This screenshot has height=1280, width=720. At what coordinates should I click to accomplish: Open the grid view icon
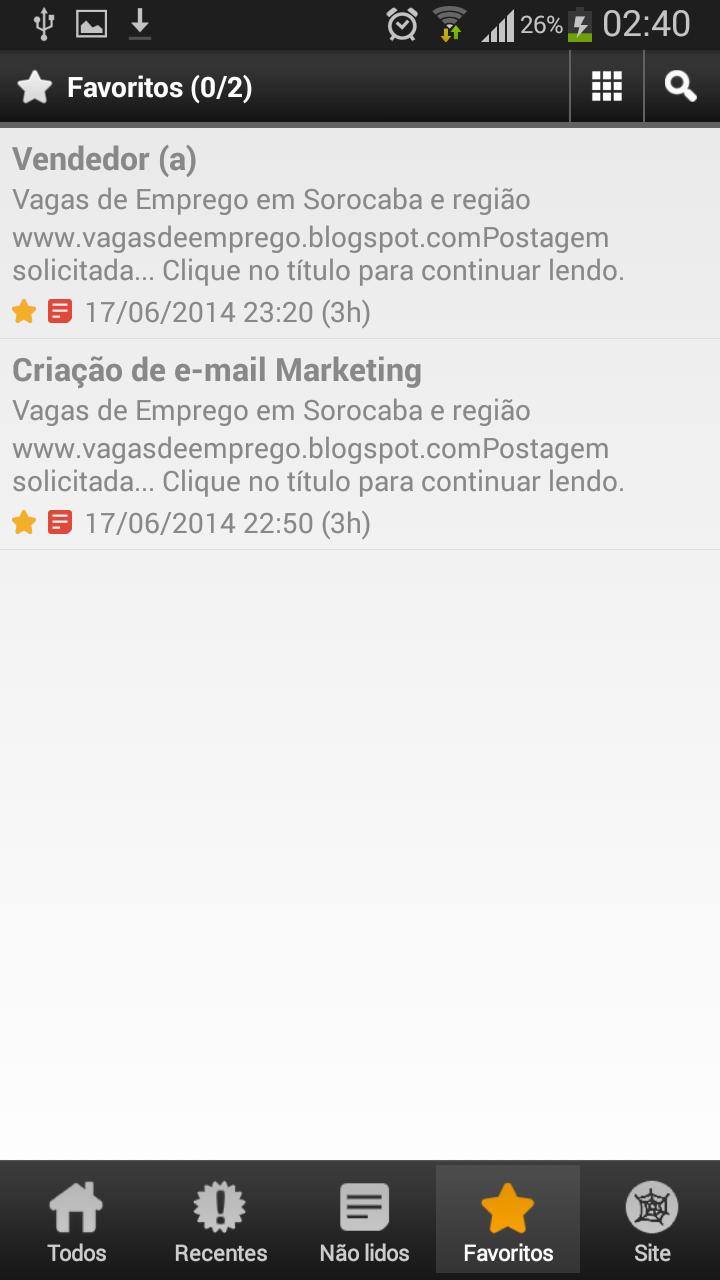[x=606, y=86]
